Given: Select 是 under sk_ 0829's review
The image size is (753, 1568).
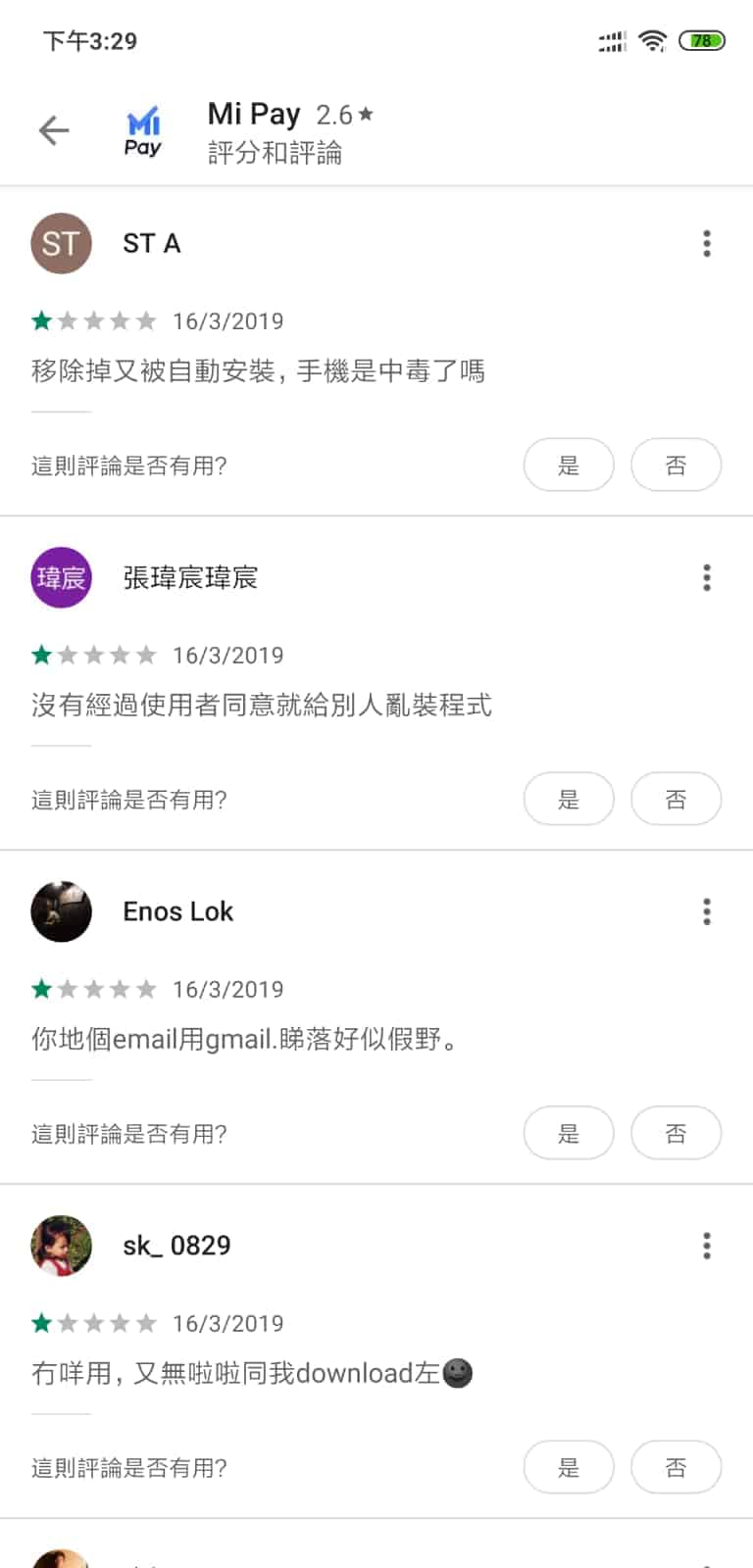Looking at the screenshot, I should [569, 1468].
